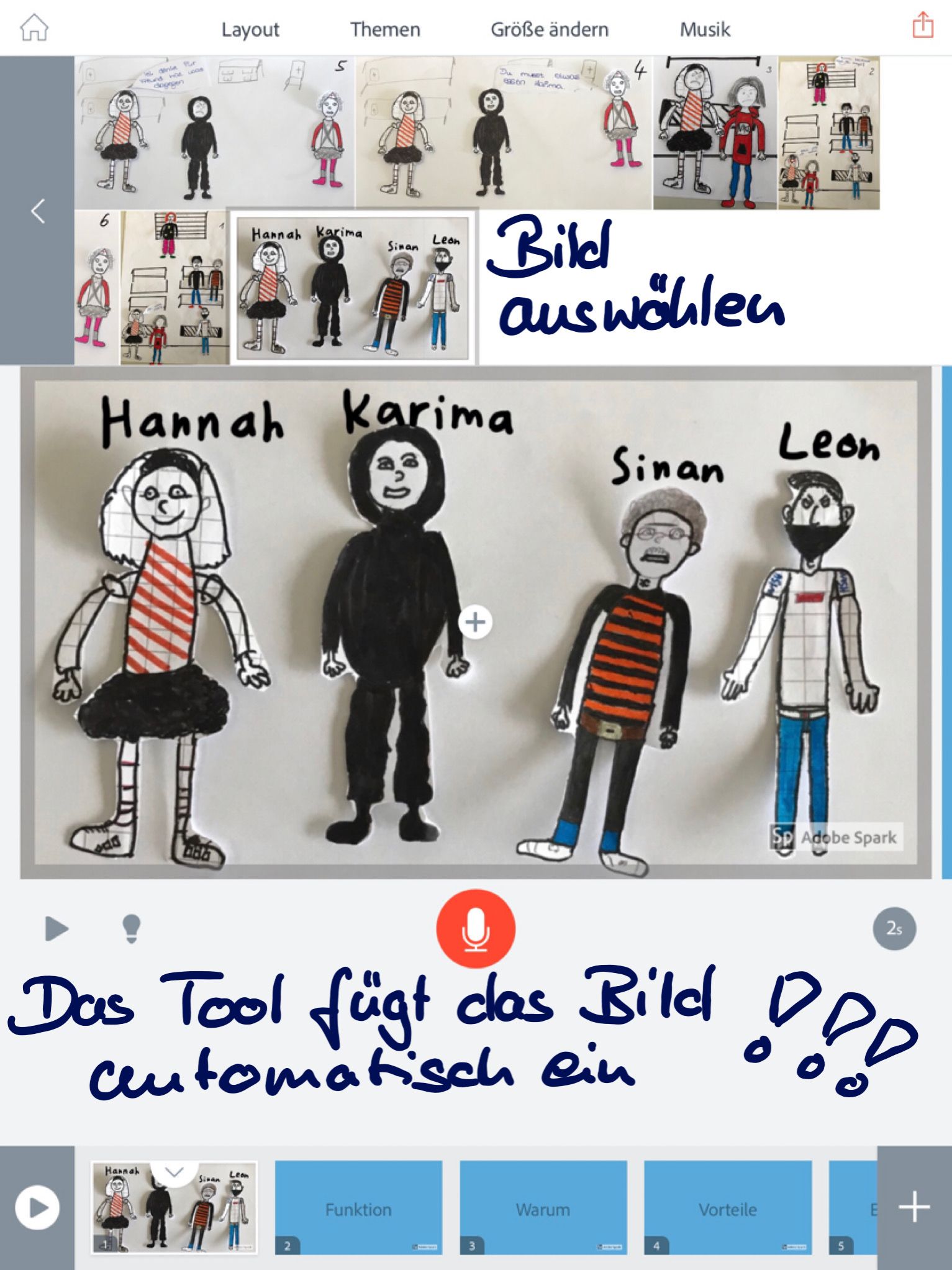Screen dimensions: 952x1270
Task: Open the Themen menu
Action: tap(385, 30)
